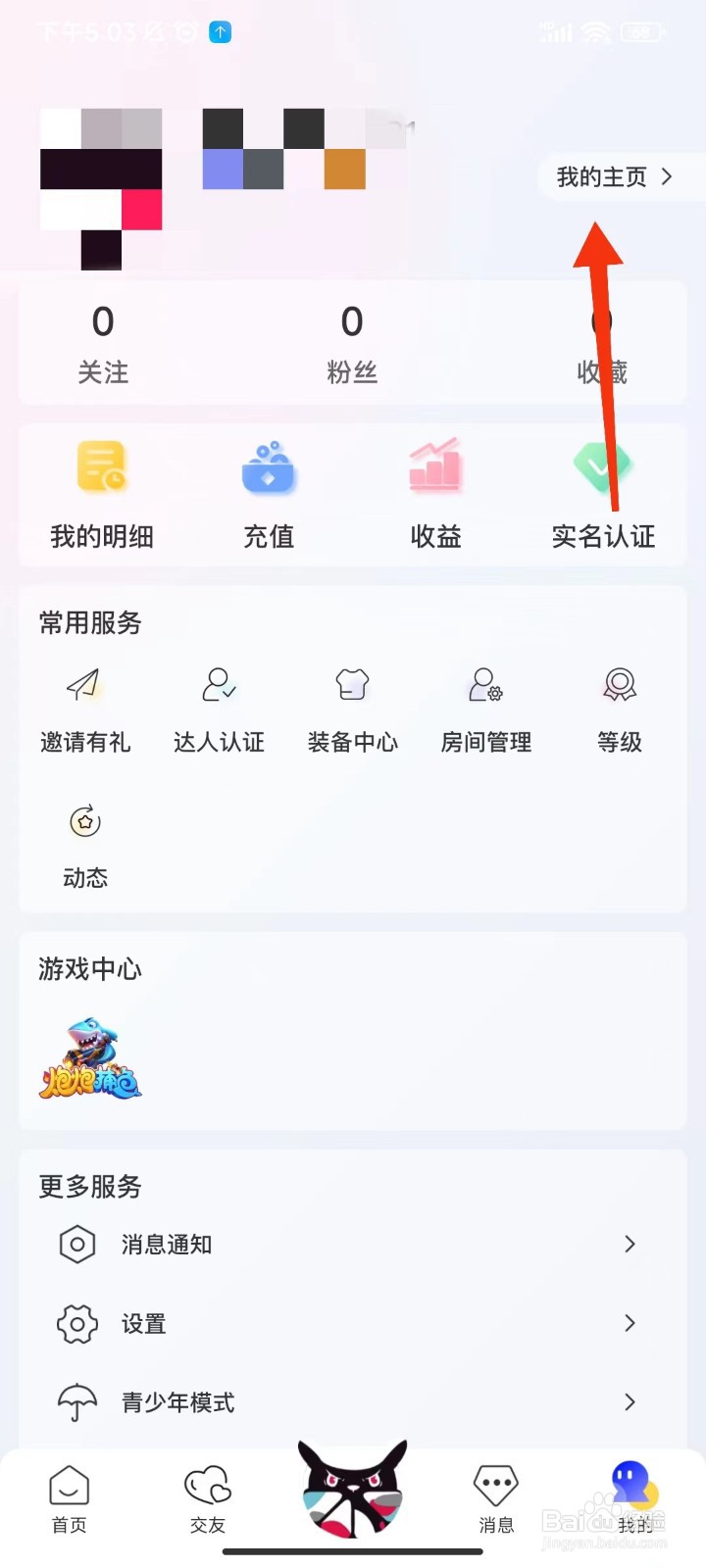Tap the mascot center navigation button
The width and height of the screenshot is (706, 1568).
[353, 1490]
